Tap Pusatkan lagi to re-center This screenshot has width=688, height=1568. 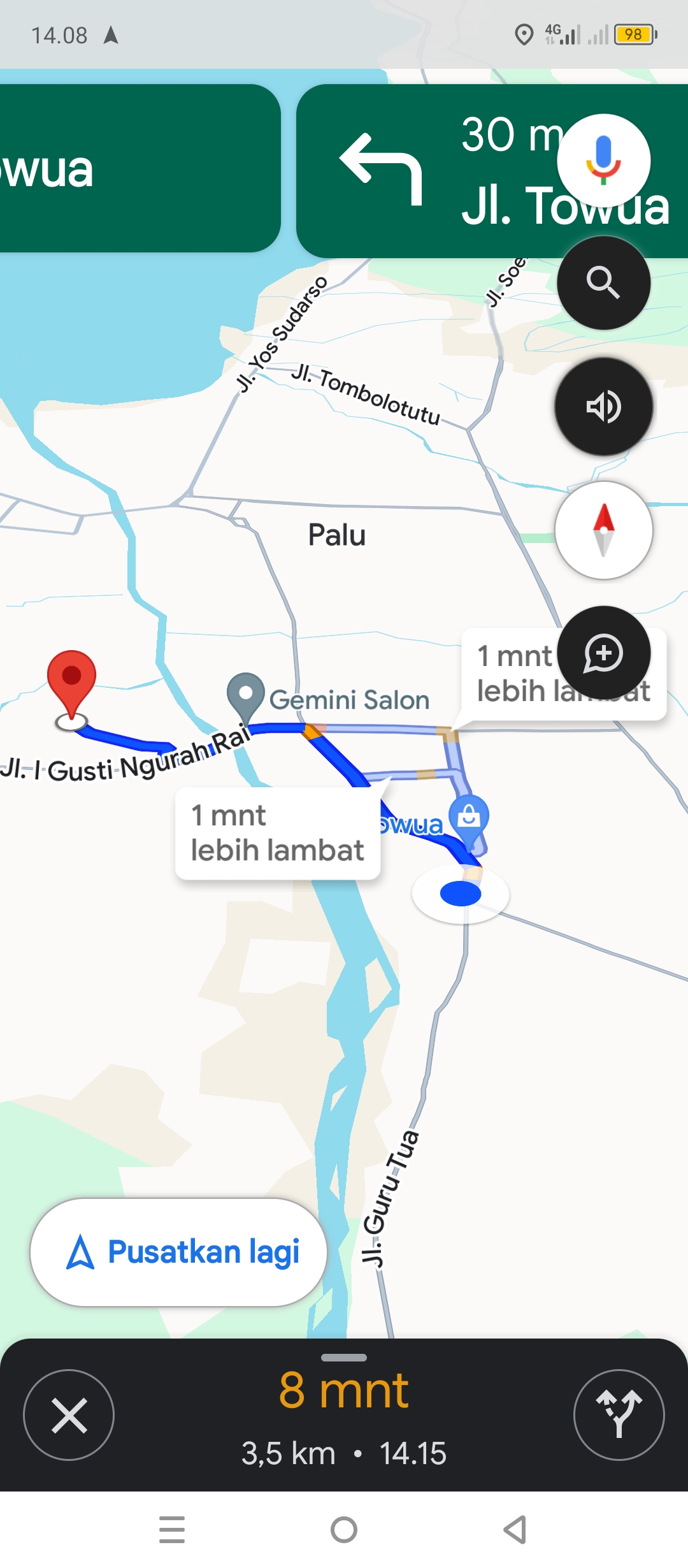click(x=178, y=1252)
